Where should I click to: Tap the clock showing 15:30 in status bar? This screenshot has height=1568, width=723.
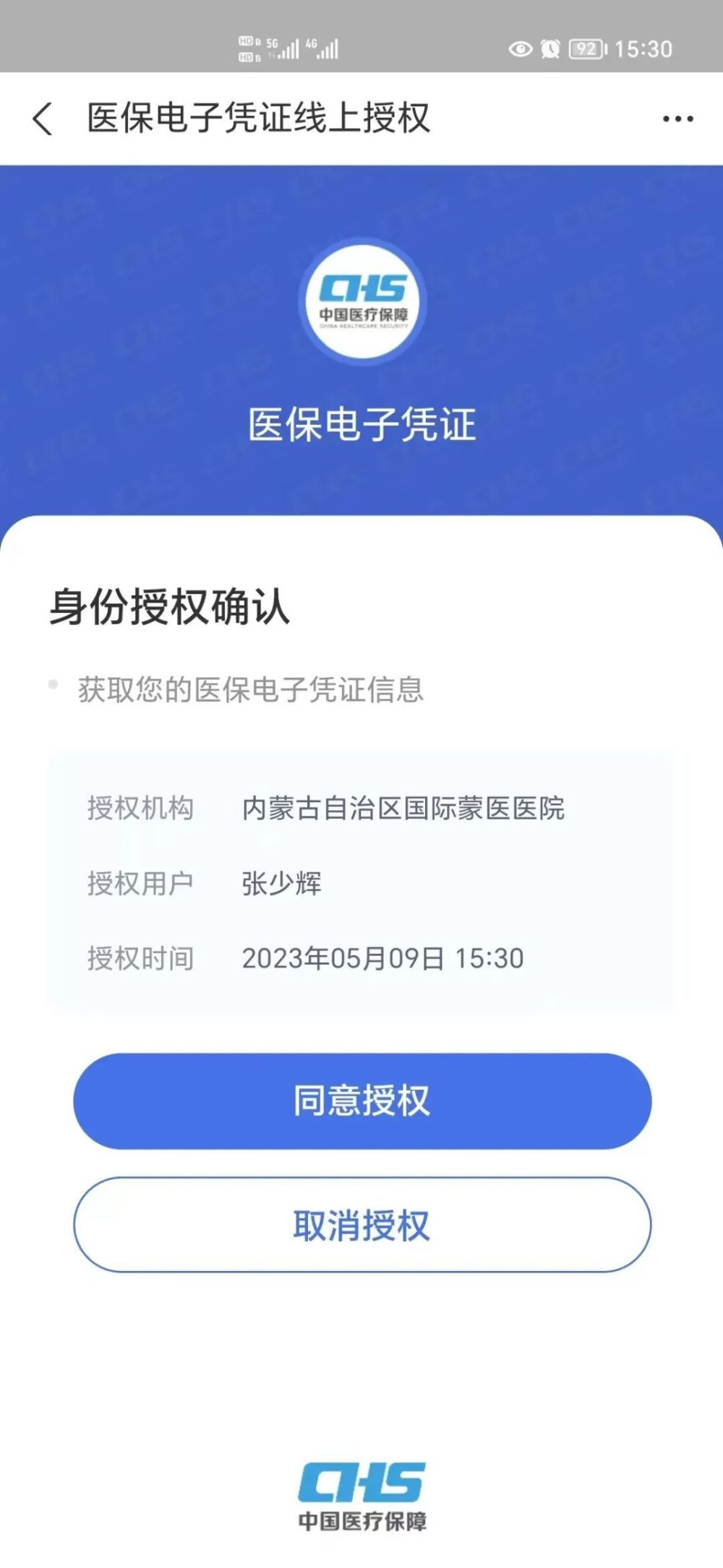643,48
